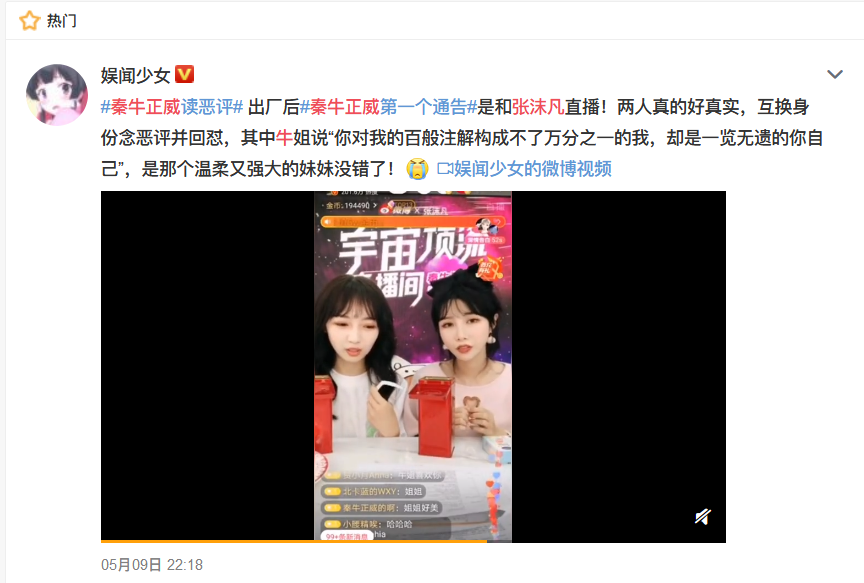Viewport: 864px width, 583px height.
Task: Open hashtag #秦牛正威读恶评#
Action: point(172,107)
